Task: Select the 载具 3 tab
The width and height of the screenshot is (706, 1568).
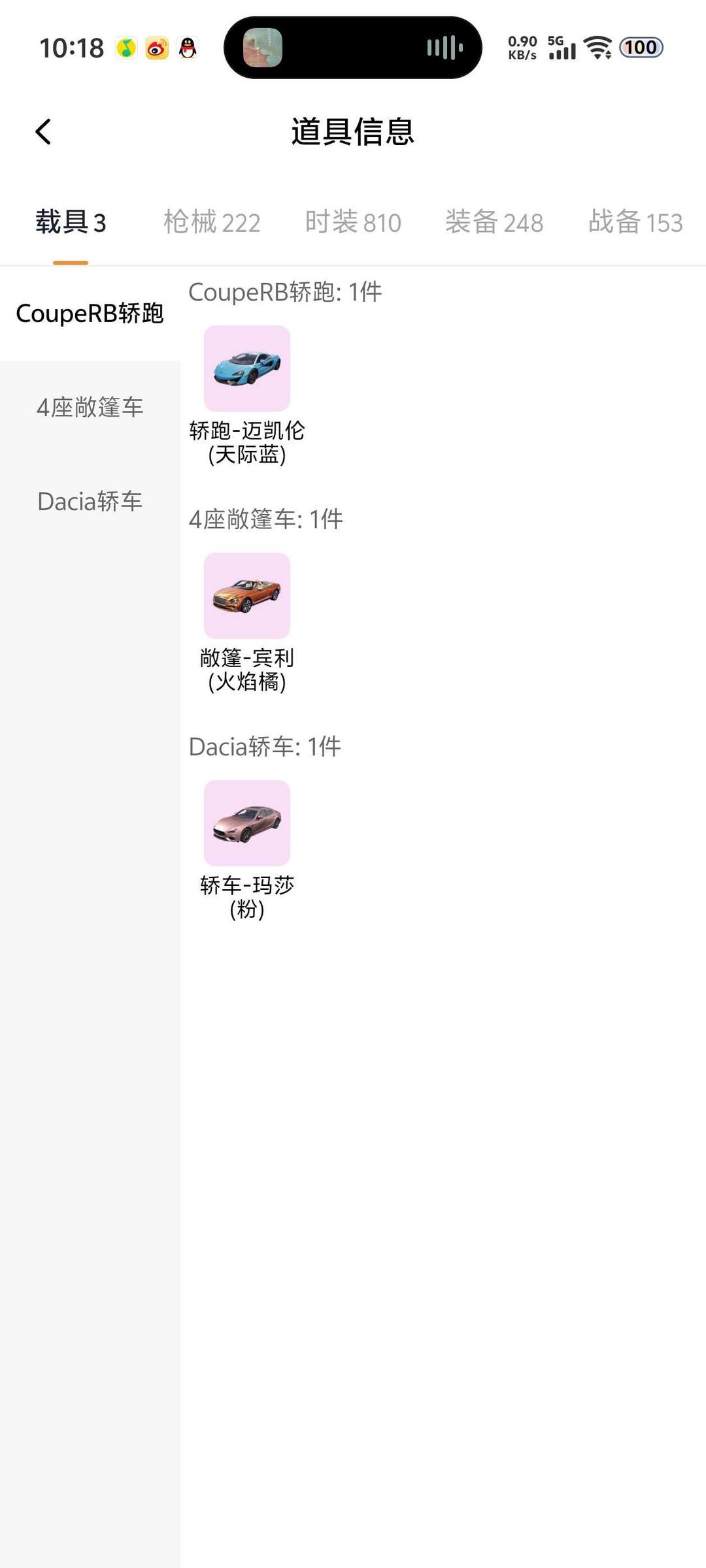Action: (71, 223)
